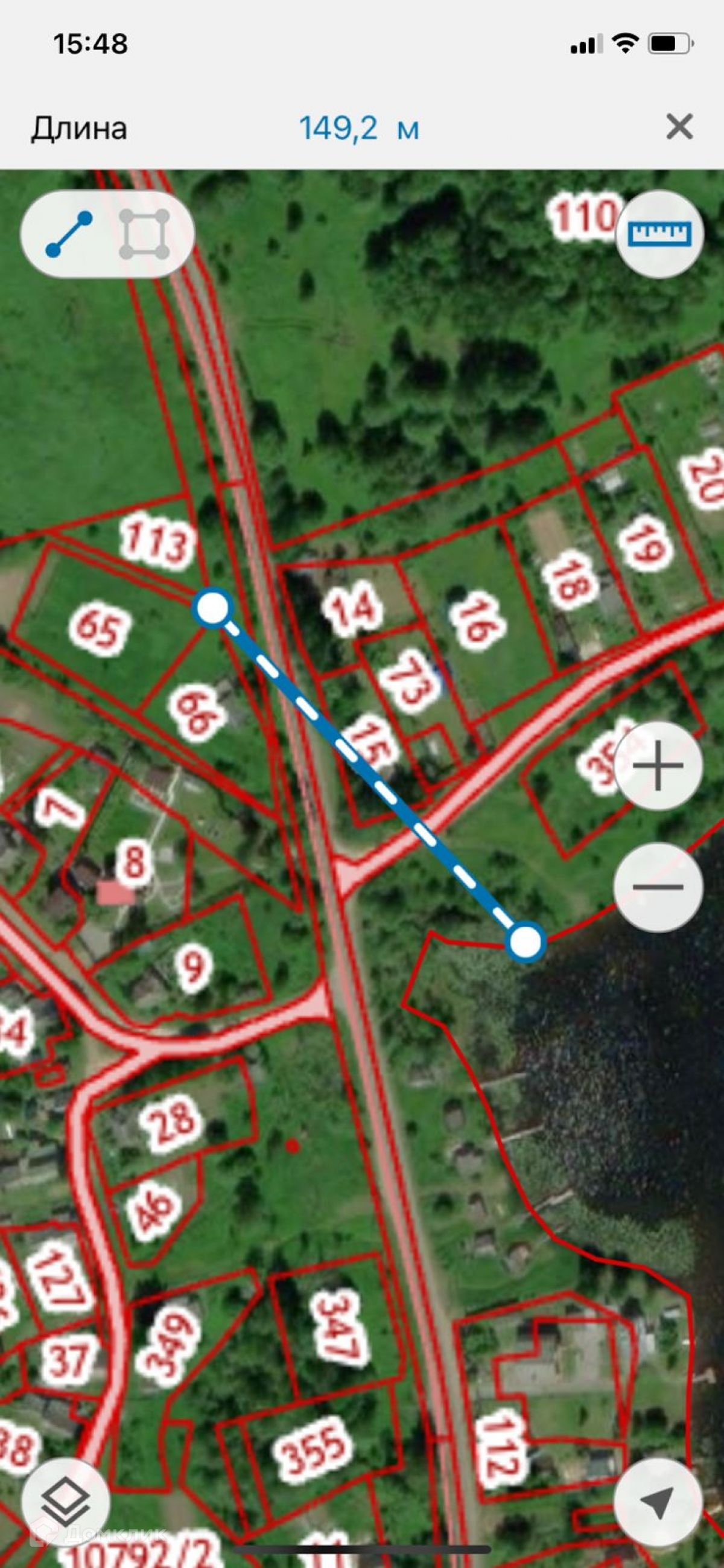Close the length measurement panel
The height and width of the screenshot is (1568, 724).
(679, 127)
